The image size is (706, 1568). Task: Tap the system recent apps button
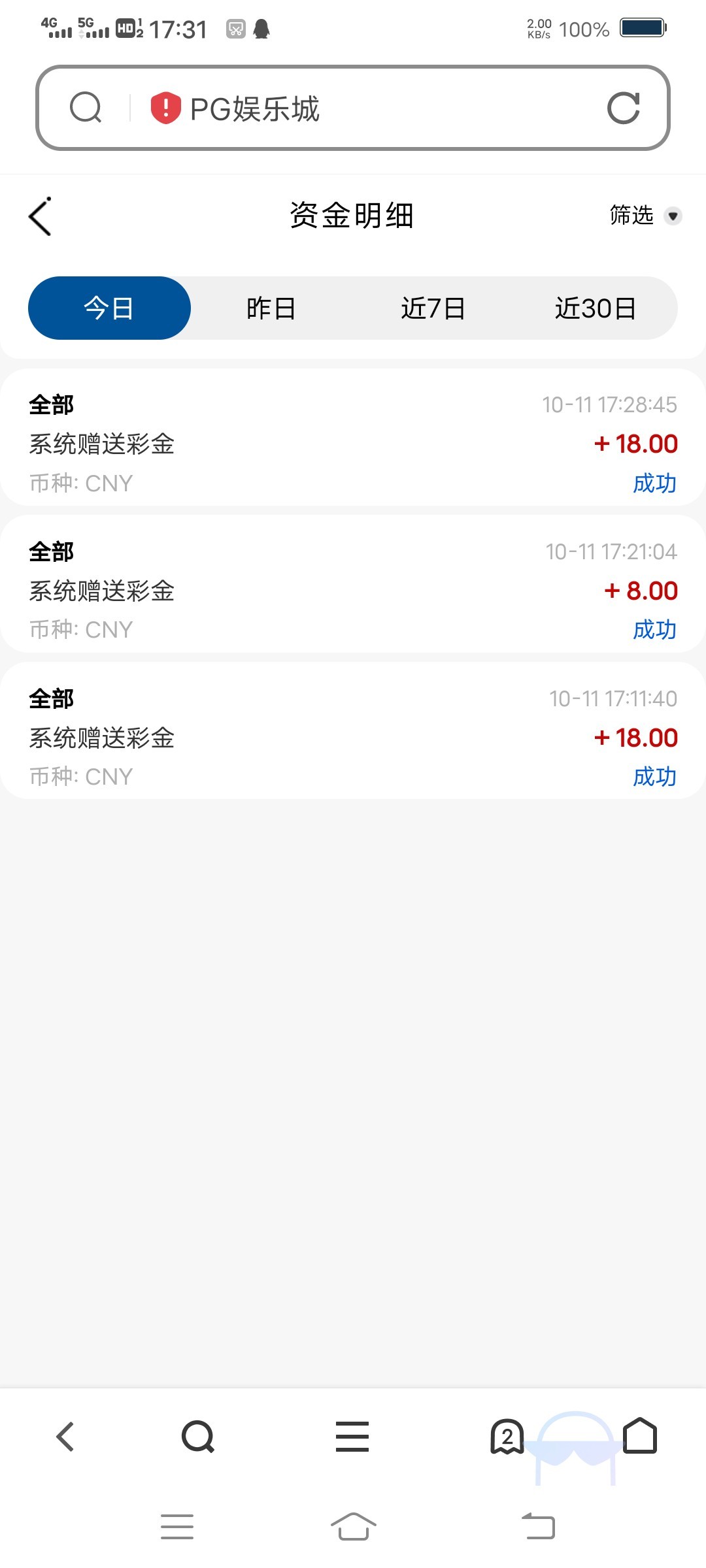point(177,1527)
